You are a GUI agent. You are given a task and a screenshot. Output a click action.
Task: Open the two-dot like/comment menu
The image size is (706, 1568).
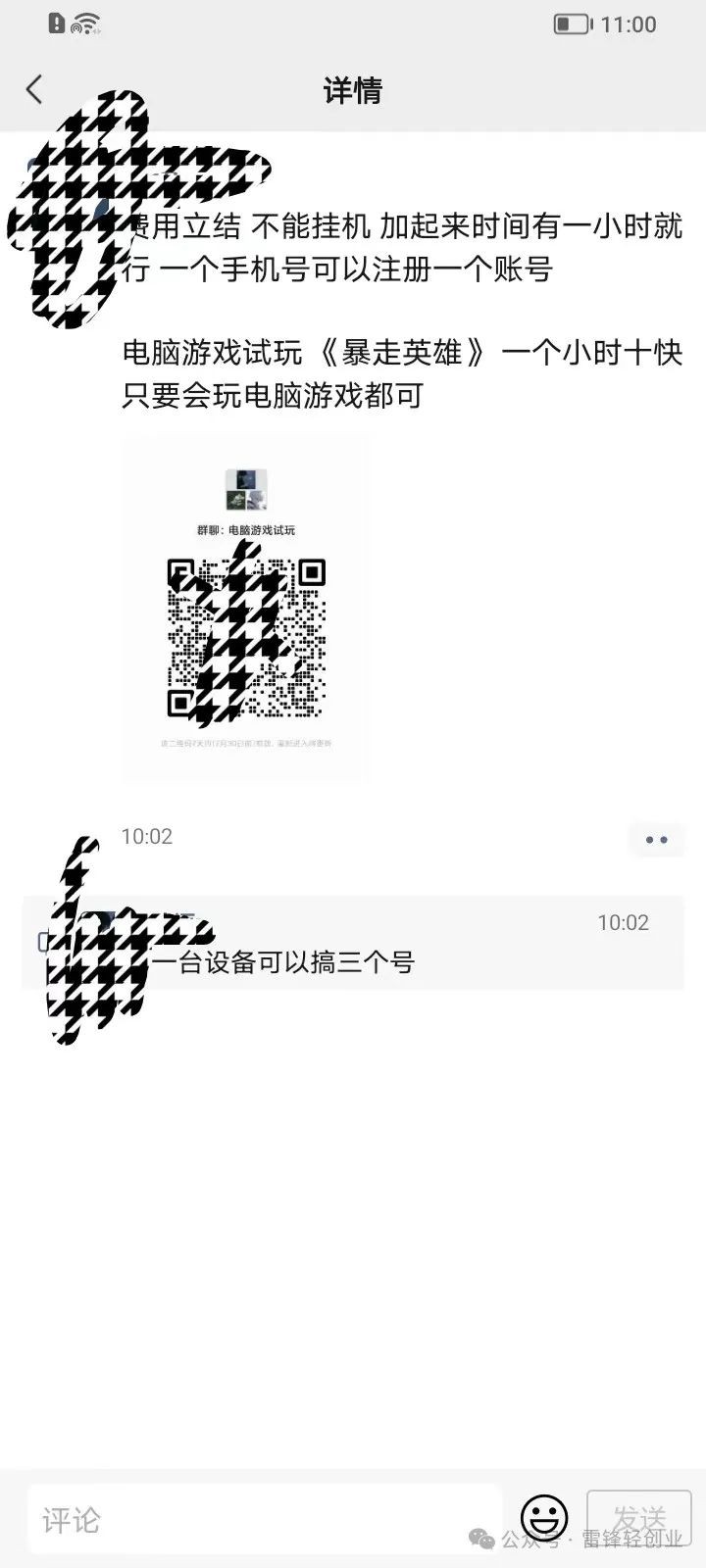coord(656,840)
